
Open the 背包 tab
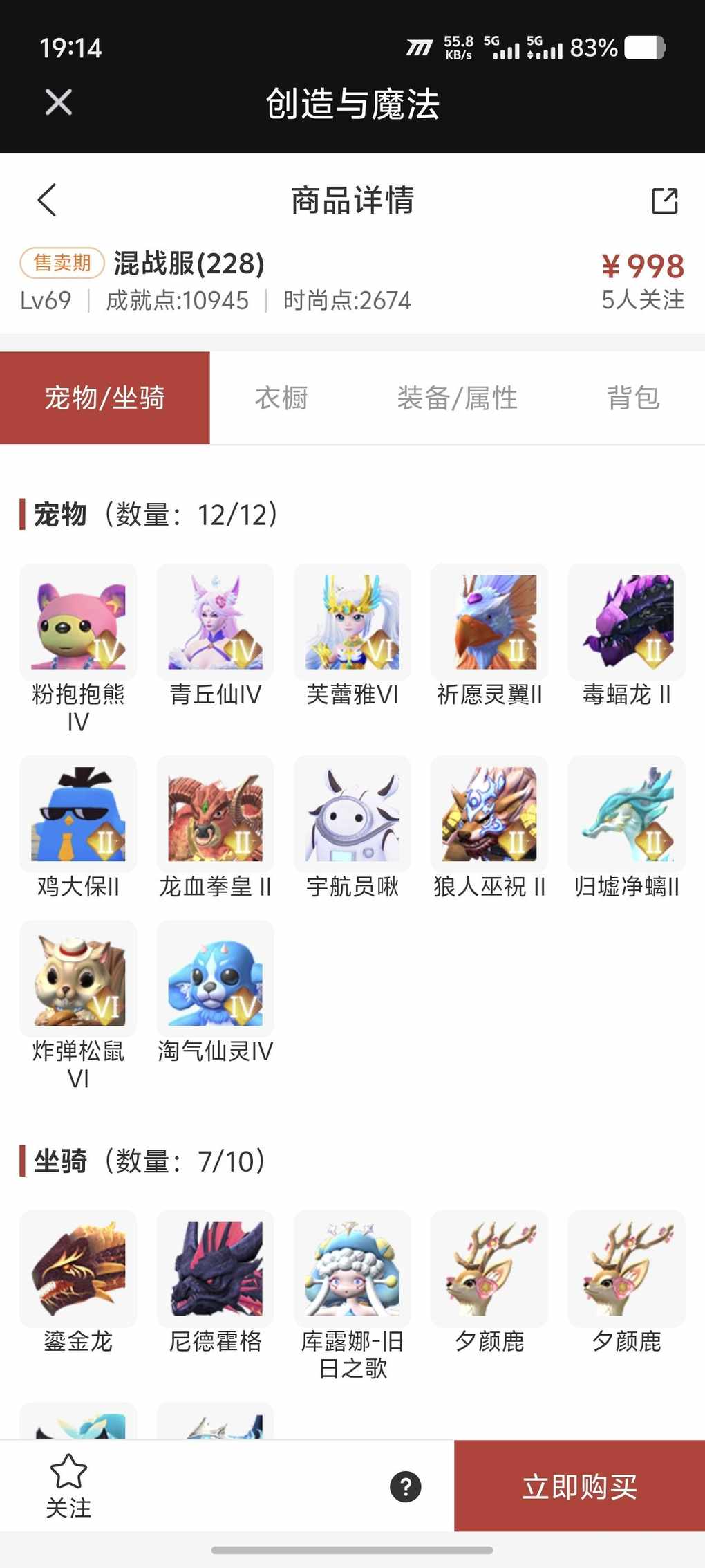[633, 398]
